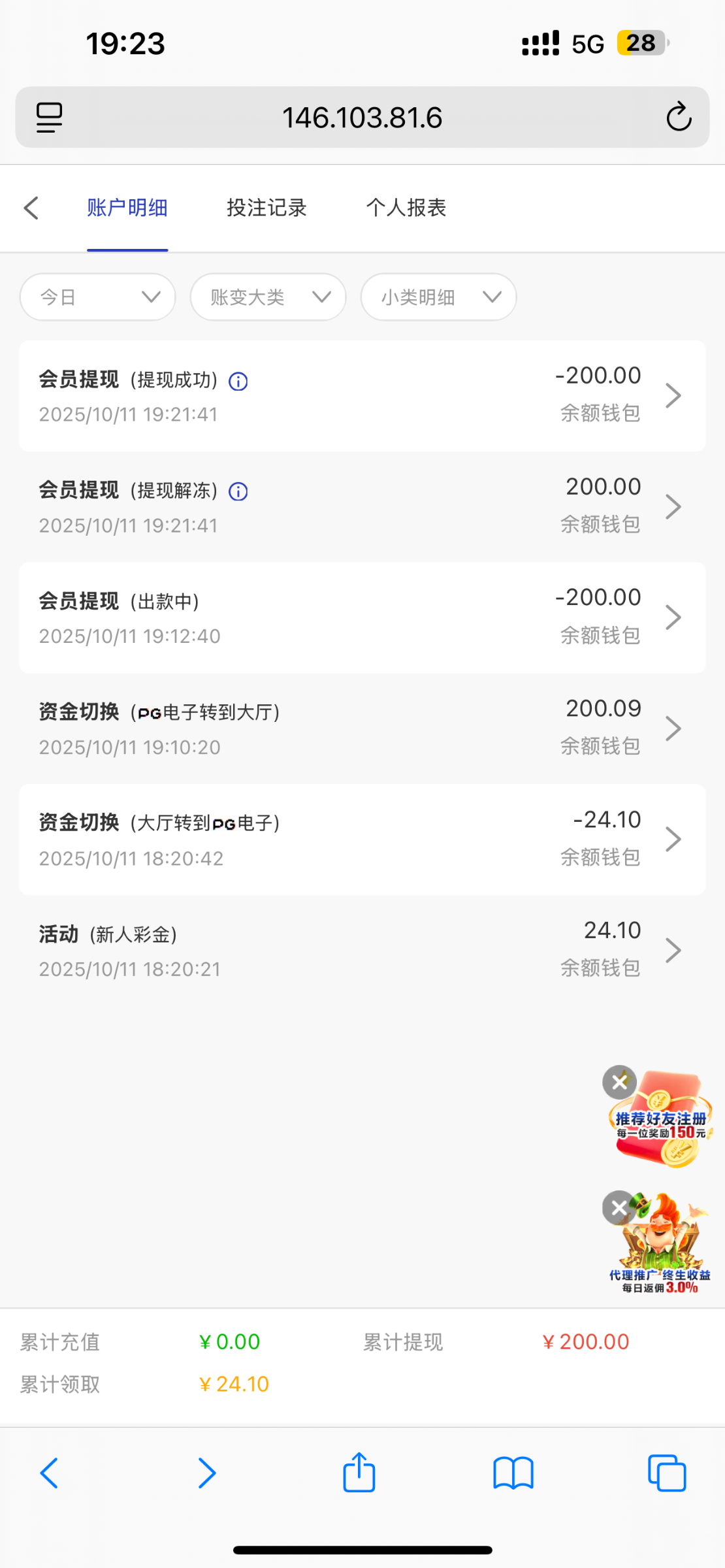Image resolution: width=725 pixels, height=1568 pixels.
Task: Switch to the 个人报表 tab
Action: coord(406,208)
